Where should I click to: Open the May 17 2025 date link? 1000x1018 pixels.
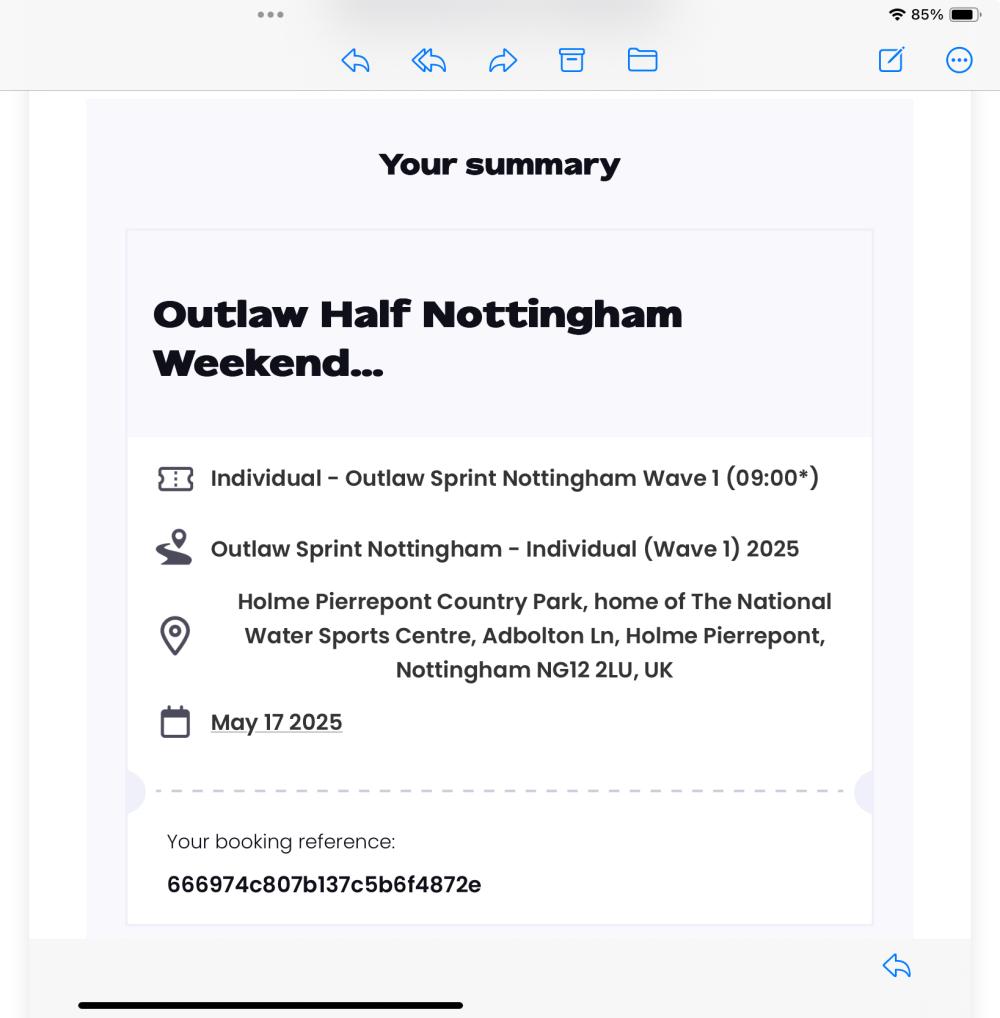[276, 722]
